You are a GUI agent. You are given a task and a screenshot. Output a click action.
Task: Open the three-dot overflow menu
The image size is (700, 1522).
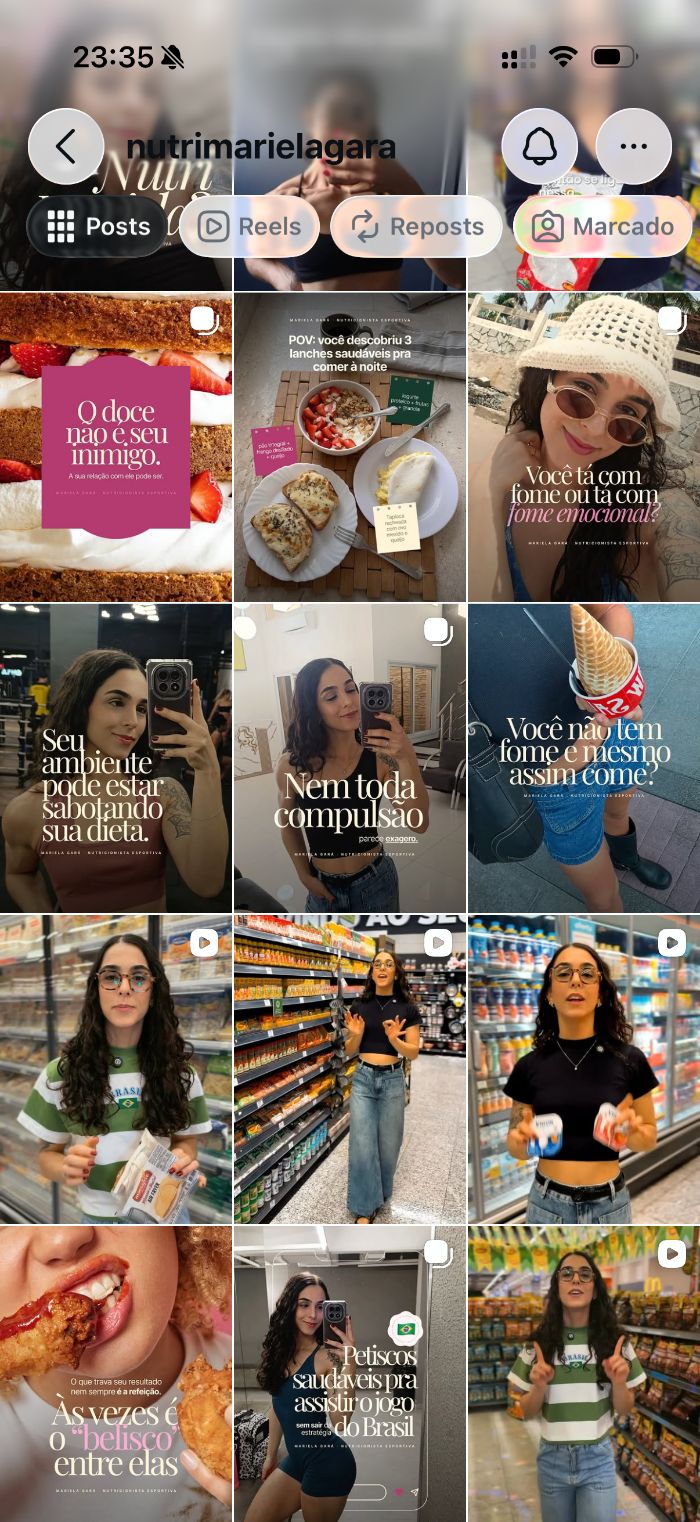coord(633,147)
